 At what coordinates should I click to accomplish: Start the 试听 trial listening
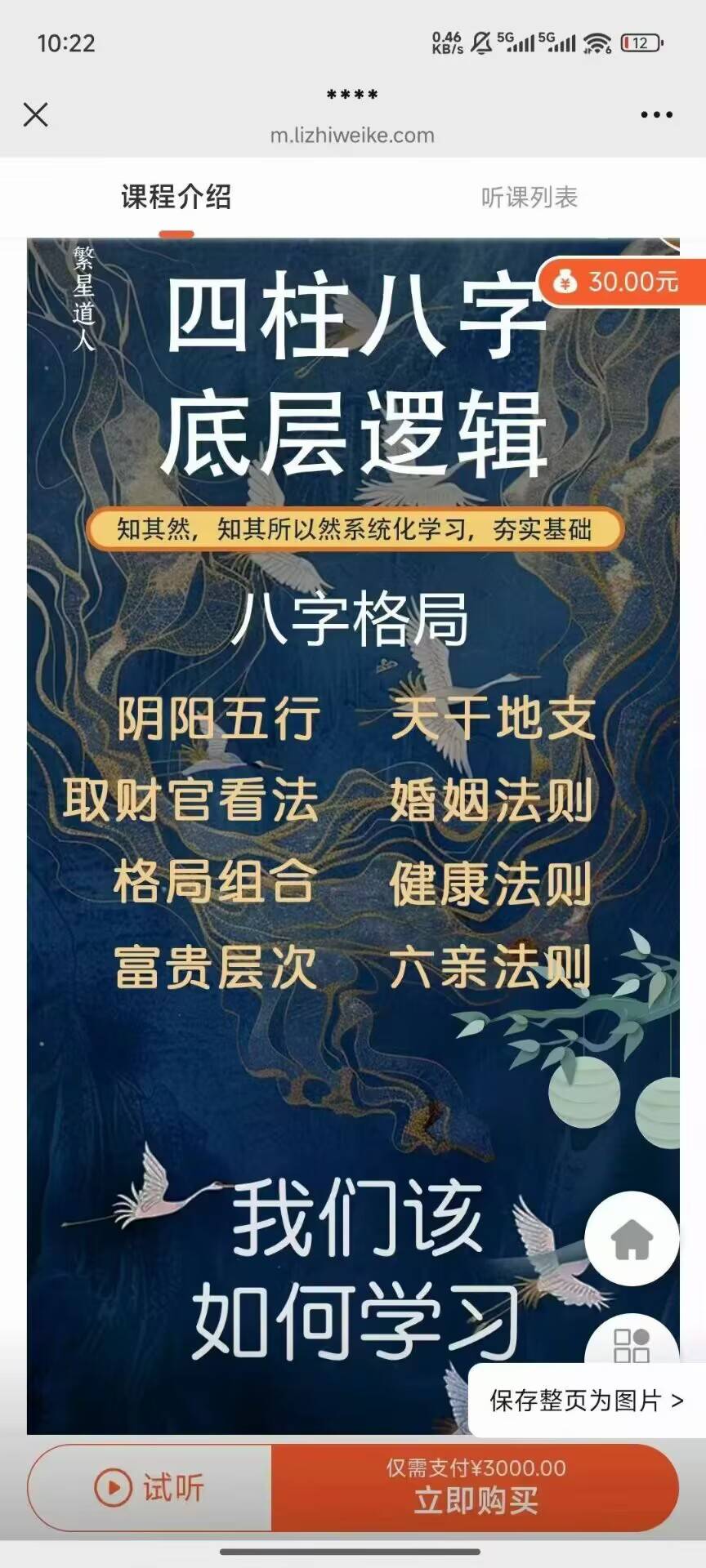pyautogui.click(x=150, y=1487)
